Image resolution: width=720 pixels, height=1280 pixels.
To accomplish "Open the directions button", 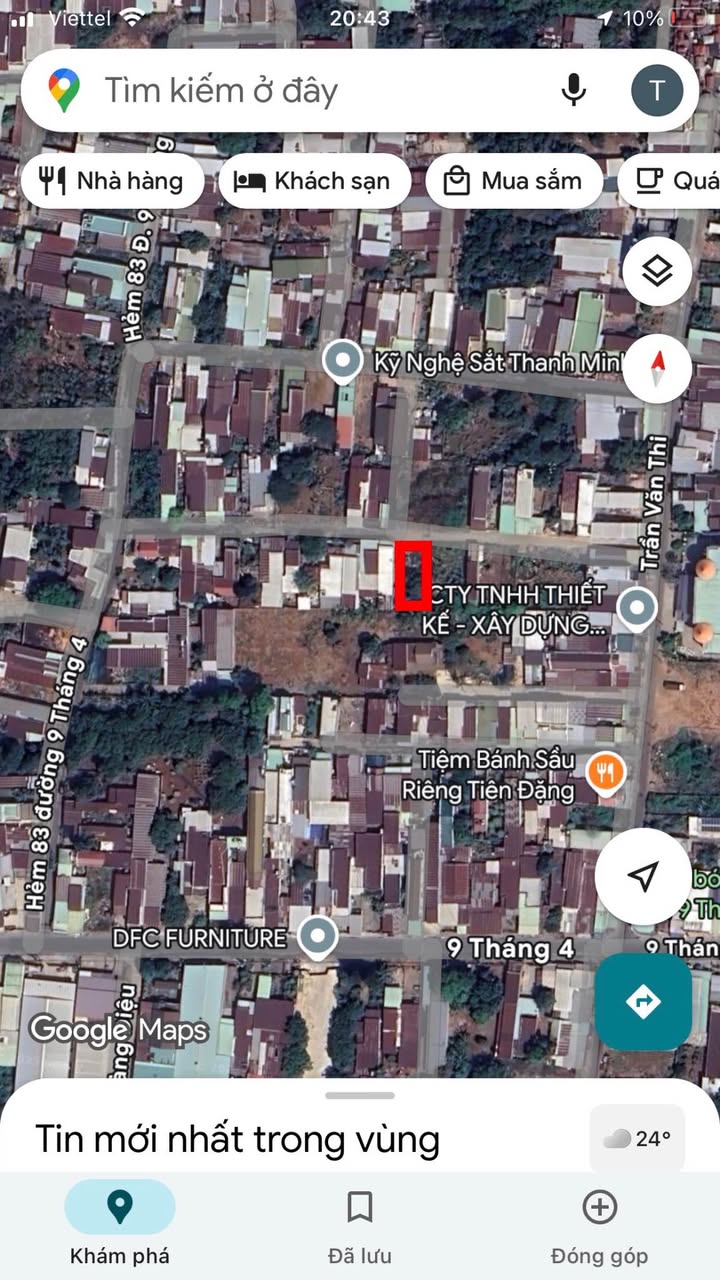I will [643, 1001].
